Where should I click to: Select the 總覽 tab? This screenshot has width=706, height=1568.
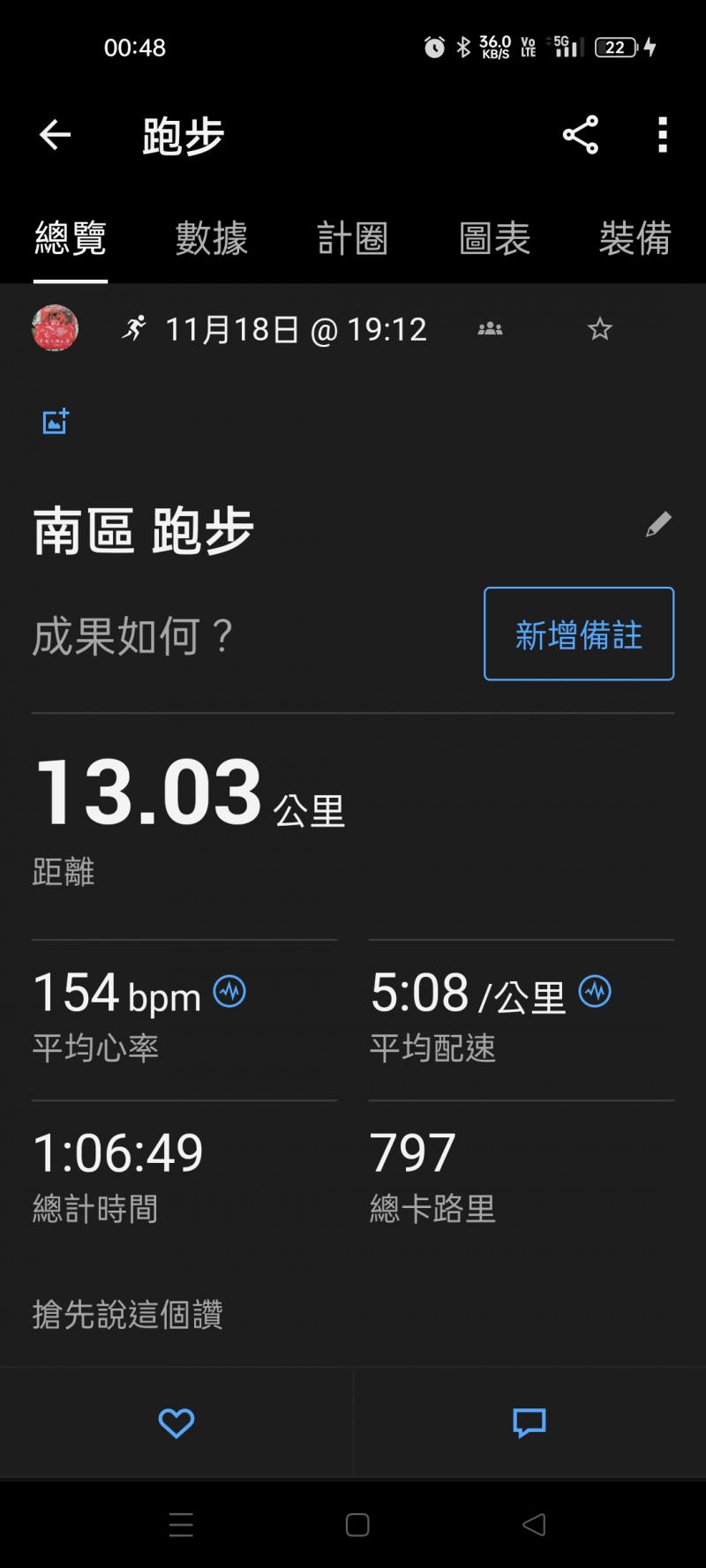tap(71, 238)
